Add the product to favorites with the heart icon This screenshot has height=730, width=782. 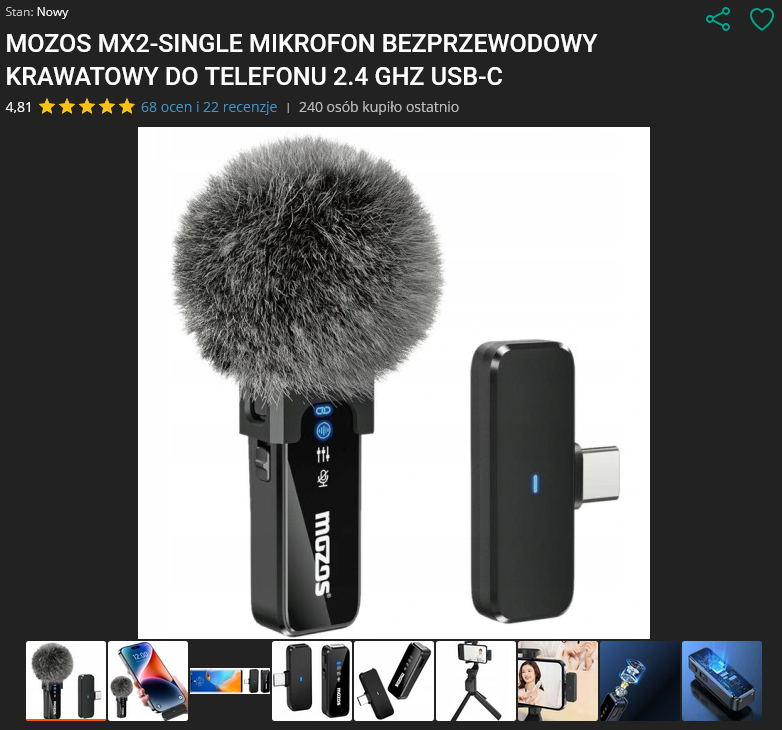tap(762, 19)
